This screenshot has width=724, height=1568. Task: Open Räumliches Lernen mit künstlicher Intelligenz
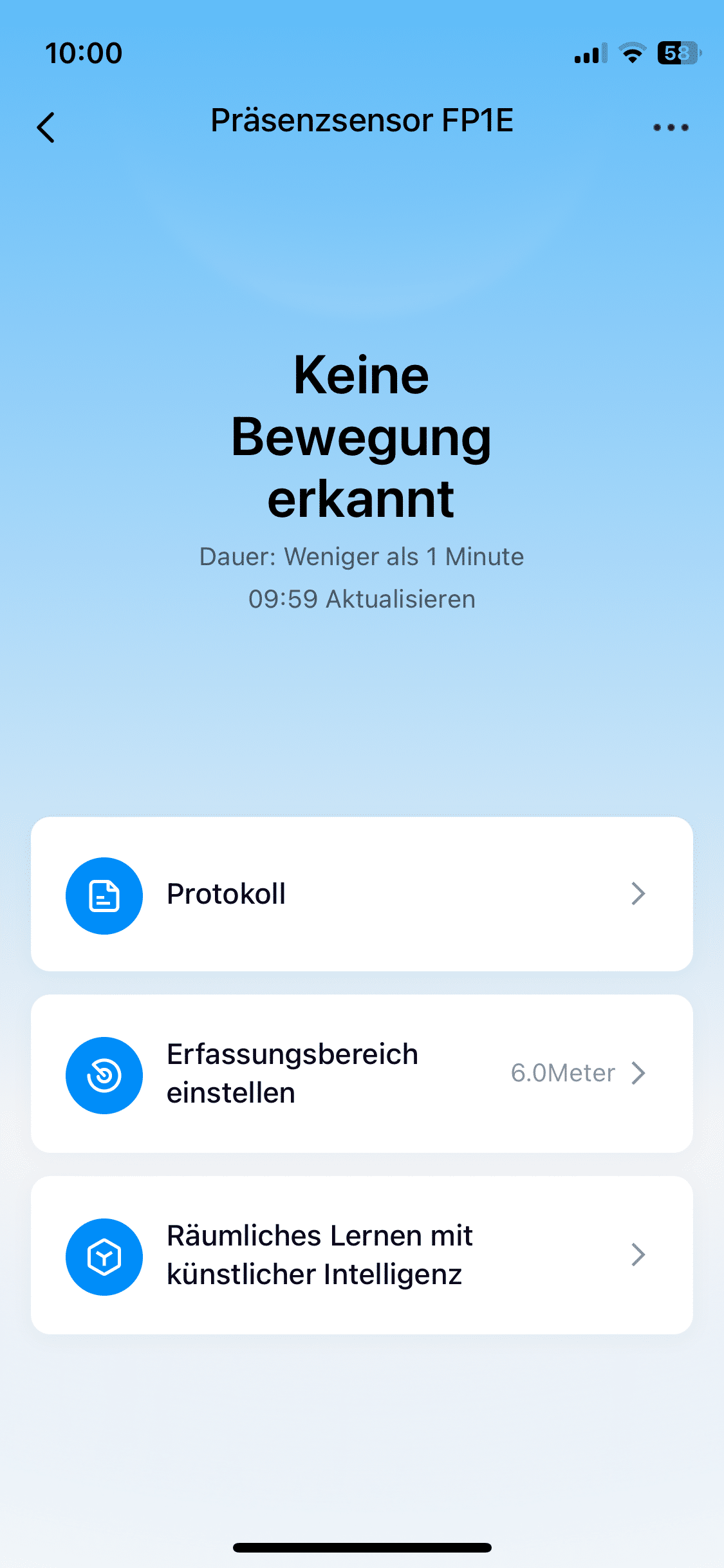point(362,1255)
